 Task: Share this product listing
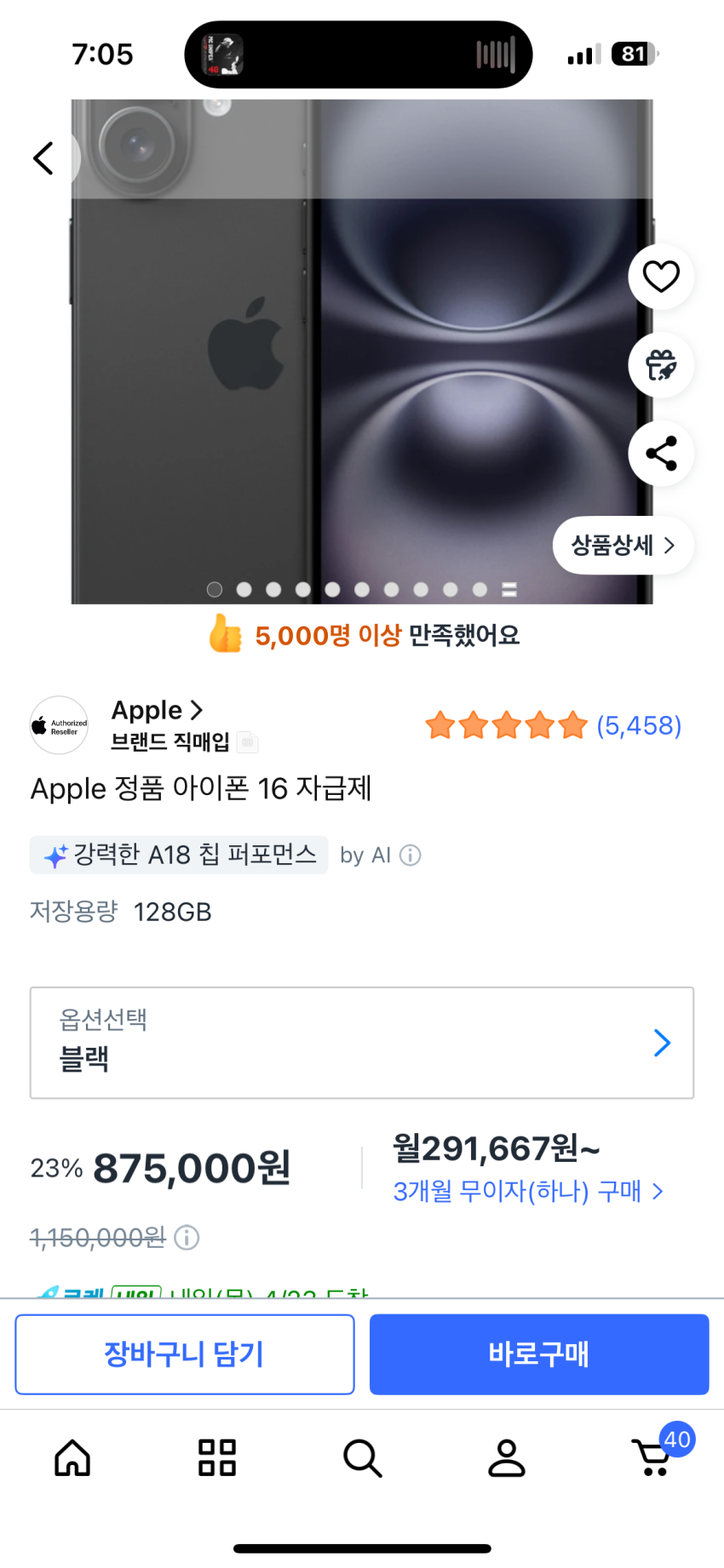point(661,454)
